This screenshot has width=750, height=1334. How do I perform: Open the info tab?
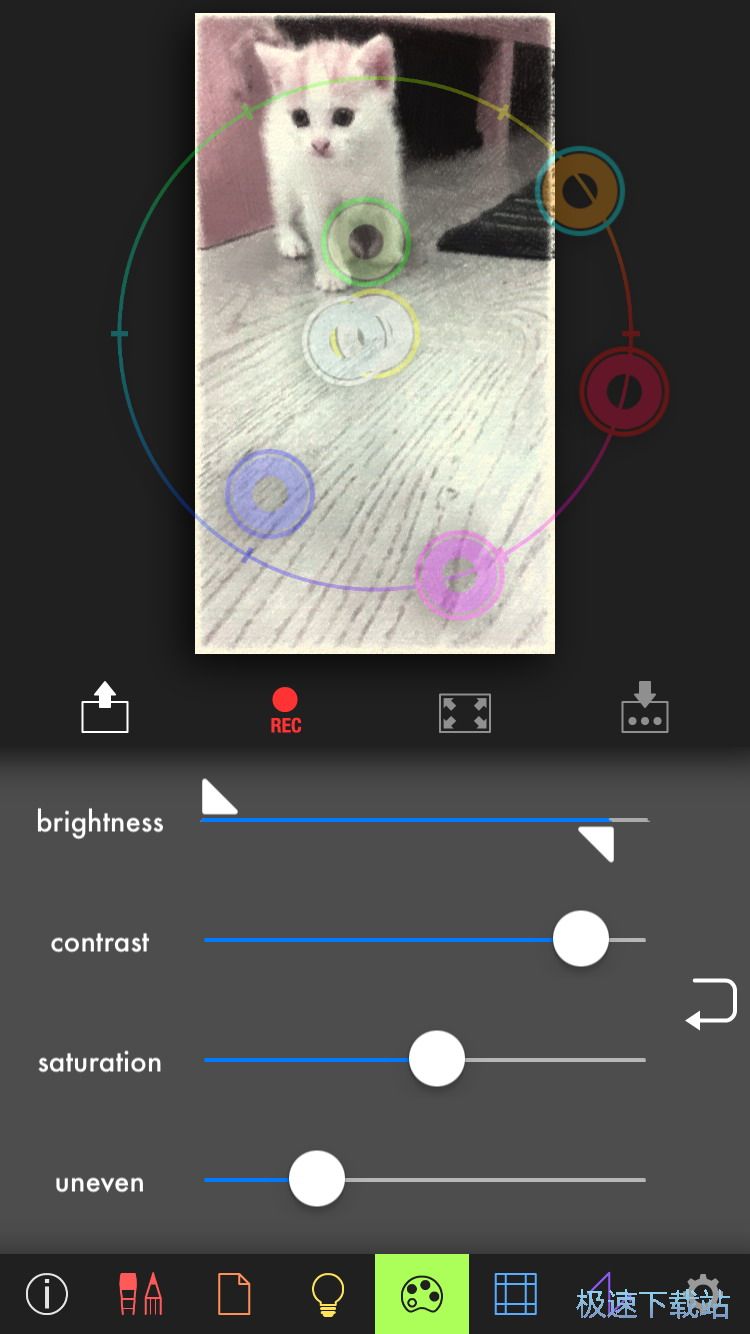point(47,1294)
